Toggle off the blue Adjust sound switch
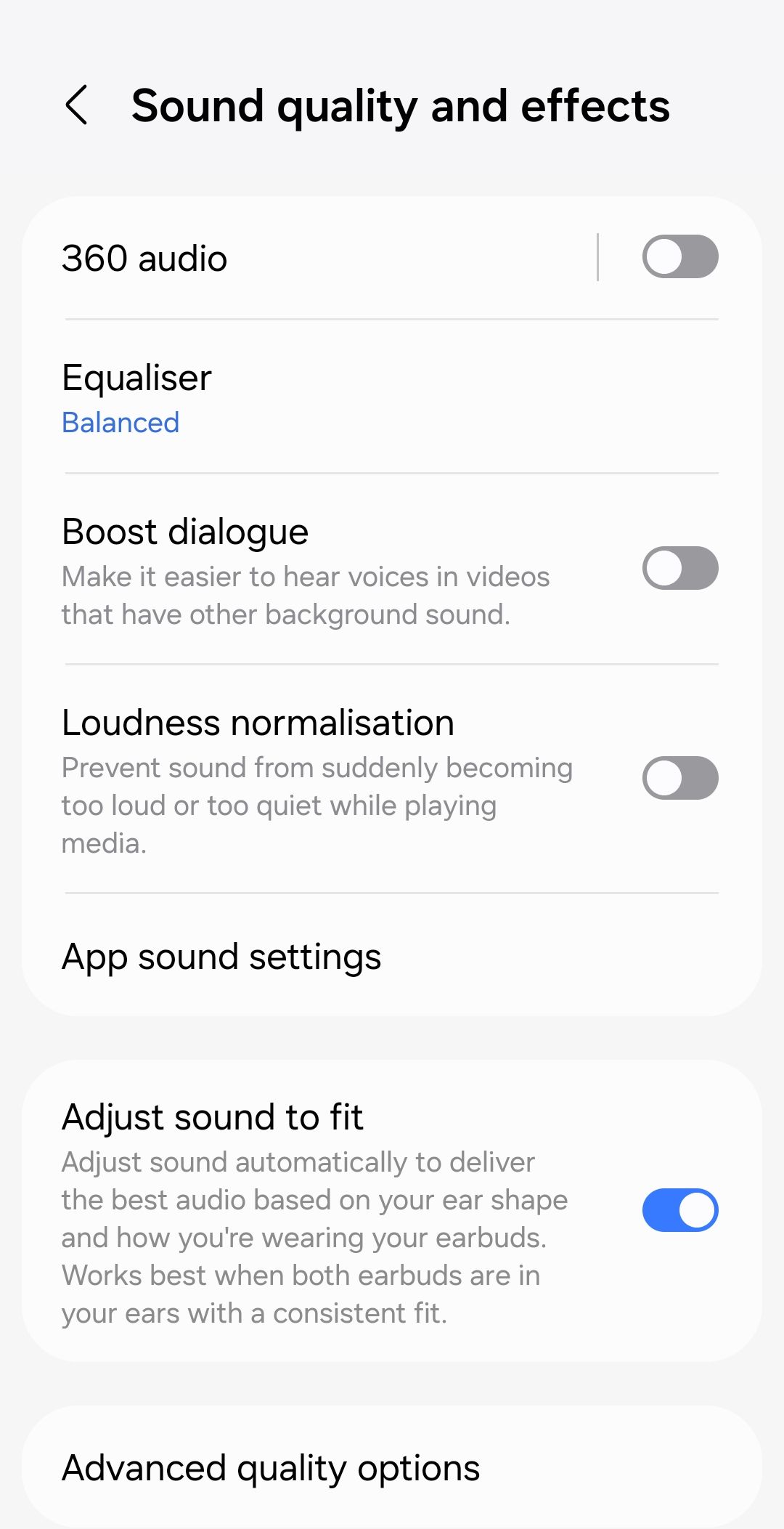This screenshot has height=1529, width=784. coord(679,1209)
